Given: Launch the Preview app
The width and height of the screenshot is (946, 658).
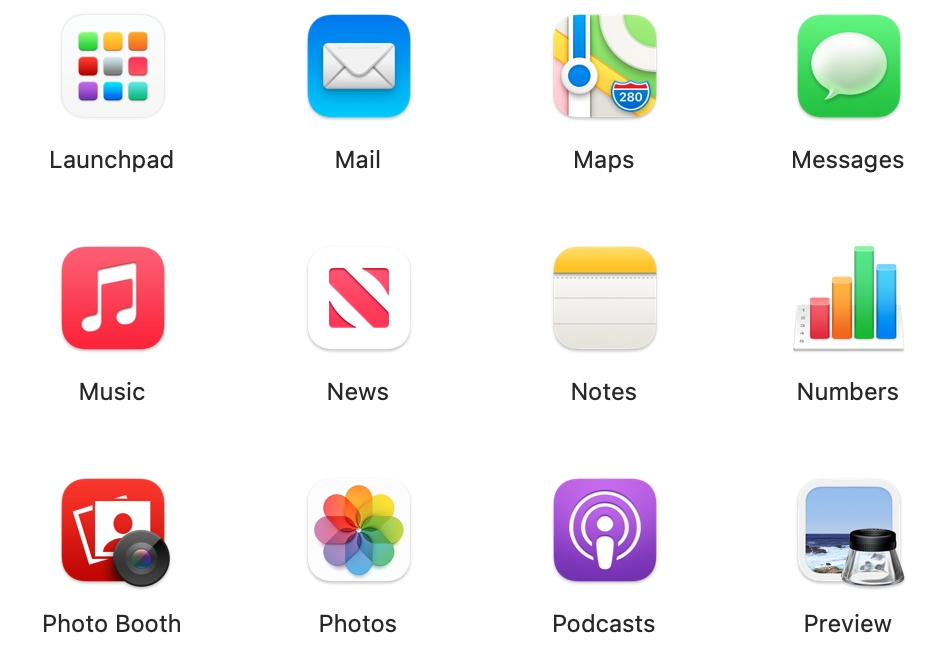Looking at the screenshot, I should coord(848,530).
